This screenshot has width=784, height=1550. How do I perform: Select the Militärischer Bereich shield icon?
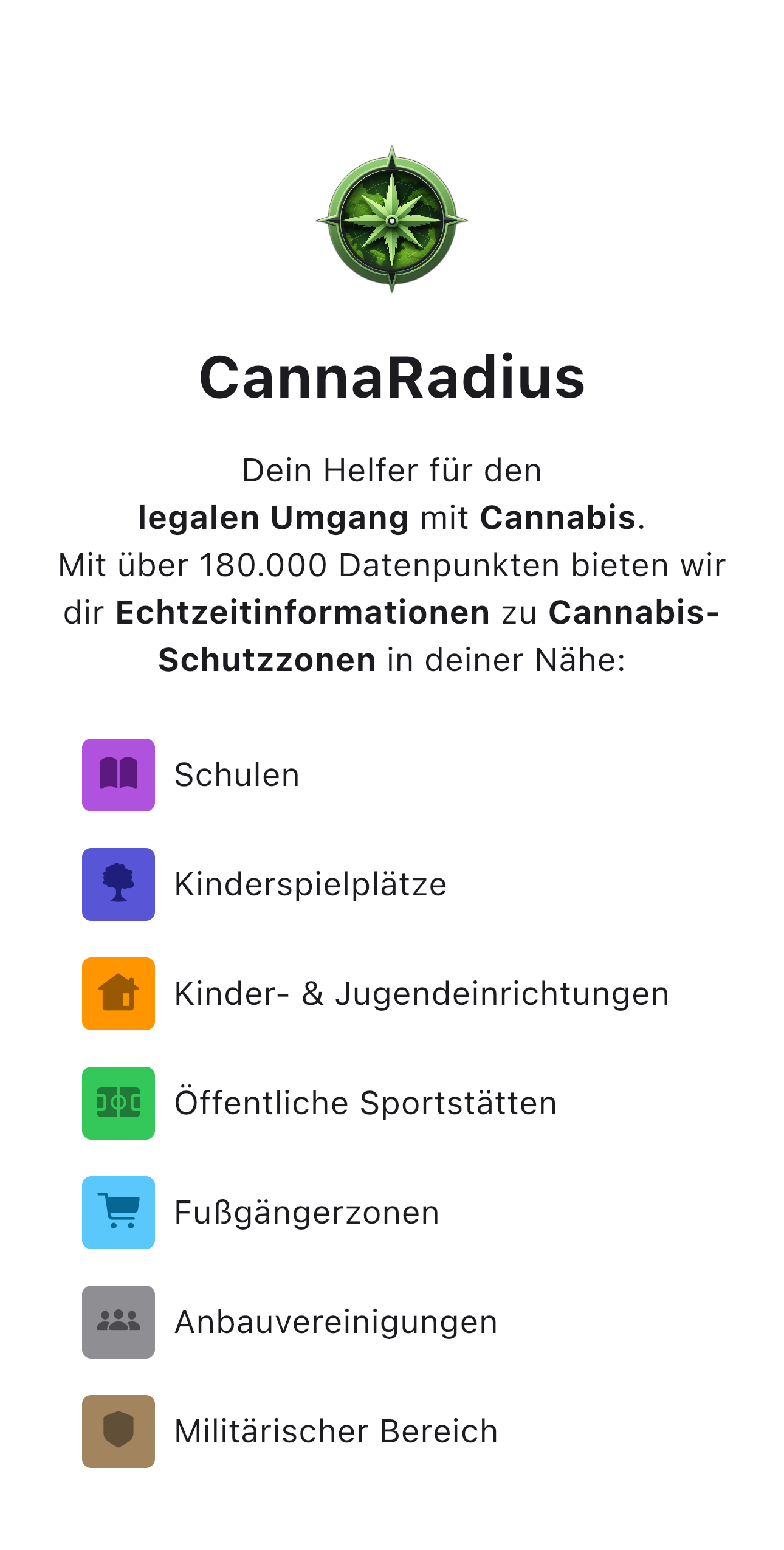(x=118, y=1430)
